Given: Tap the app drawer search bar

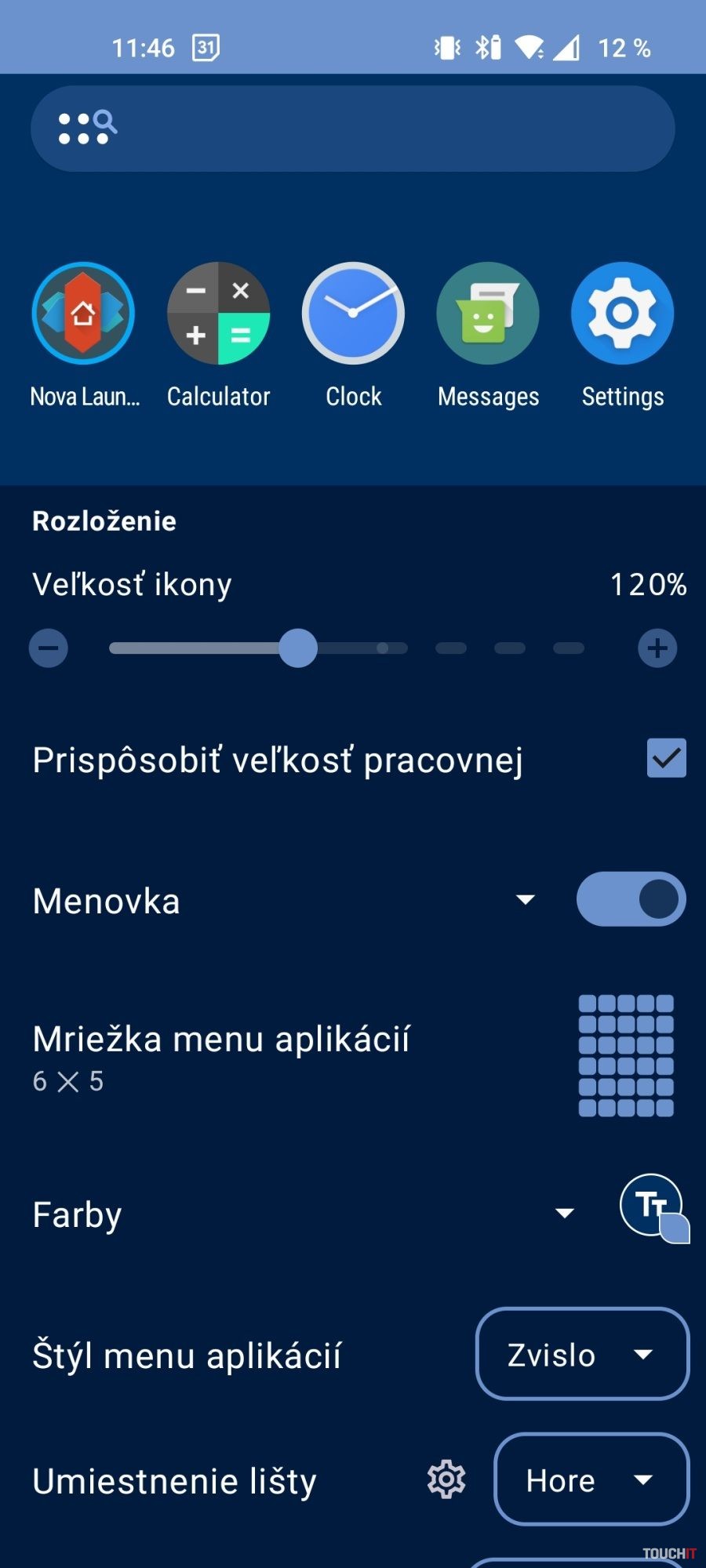Looking at the screenshot, I should click(353, 129).
